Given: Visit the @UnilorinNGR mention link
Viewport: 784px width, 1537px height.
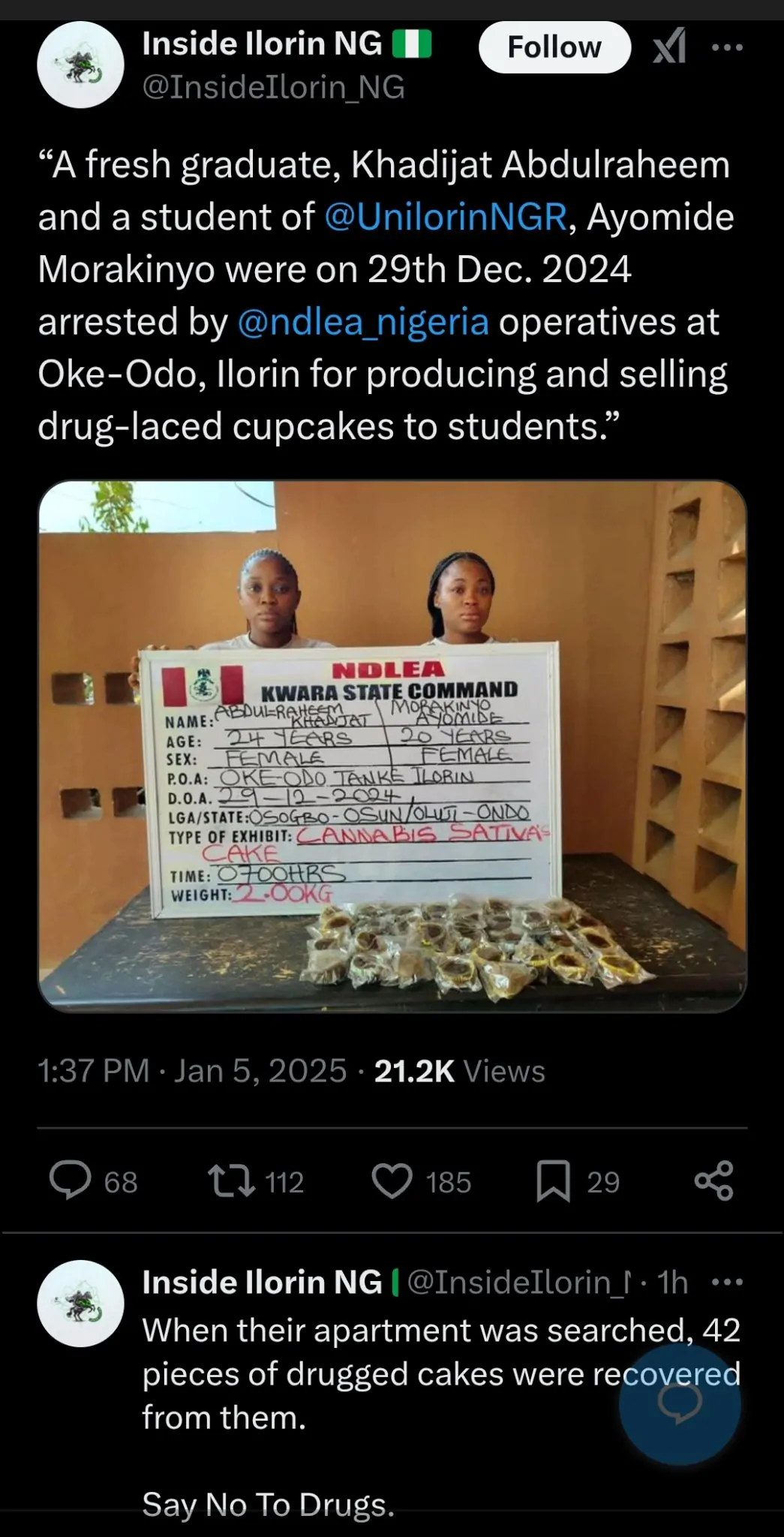Looking at the screenshot, I should click(x=446, y=218).
